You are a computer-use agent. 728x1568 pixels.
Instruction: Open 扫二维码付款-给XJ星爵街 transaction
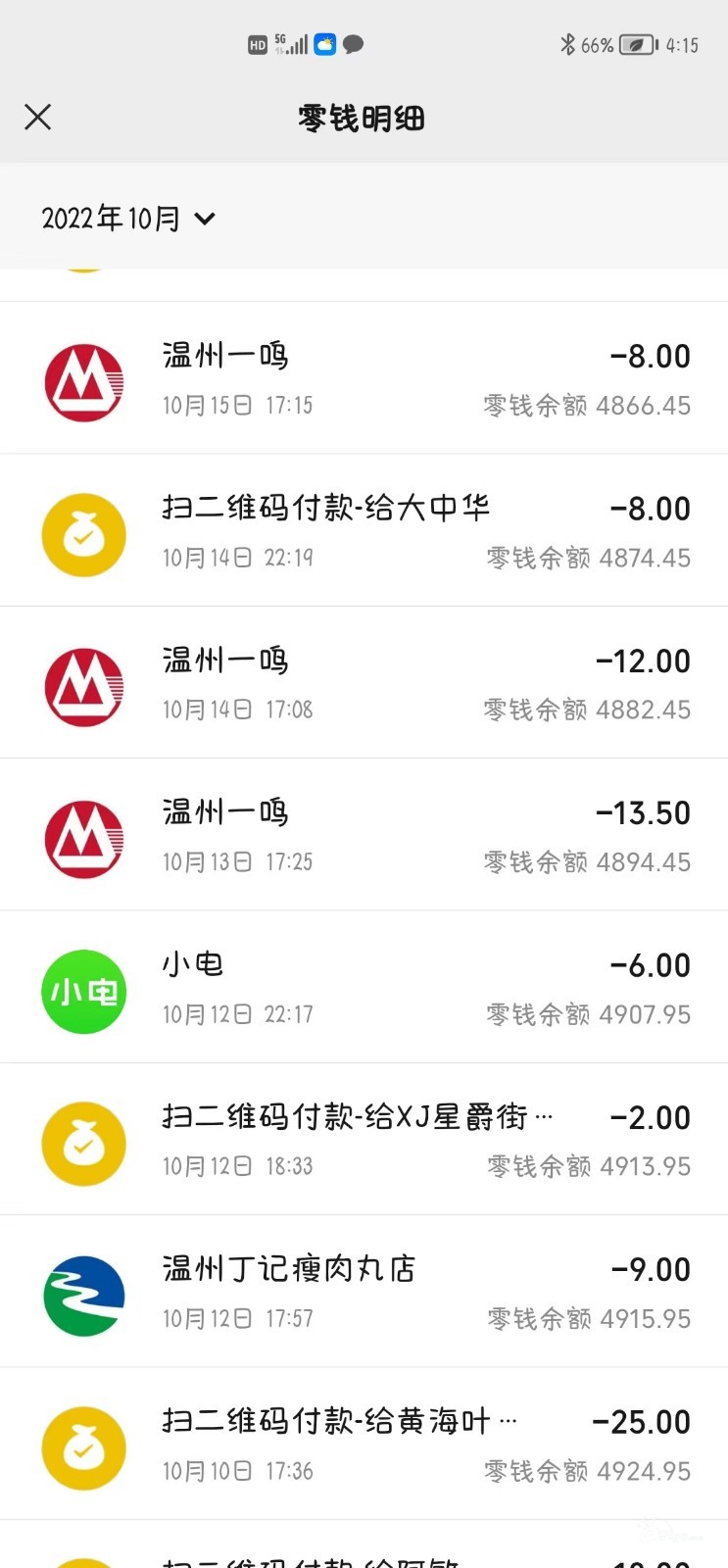(364, 1140)
